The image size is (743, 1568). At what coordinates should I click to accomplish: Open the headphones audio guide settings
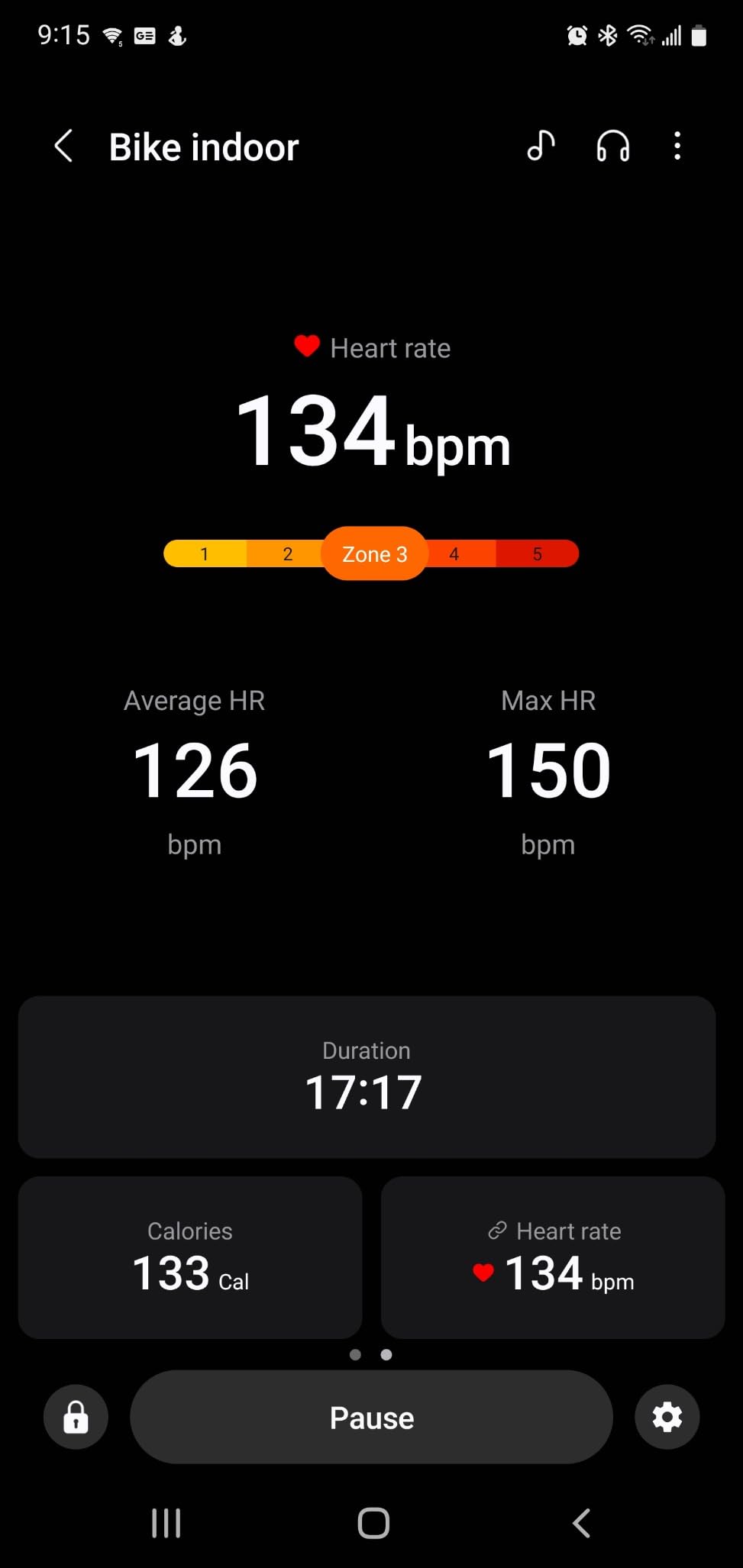click(x=612, y=145)
